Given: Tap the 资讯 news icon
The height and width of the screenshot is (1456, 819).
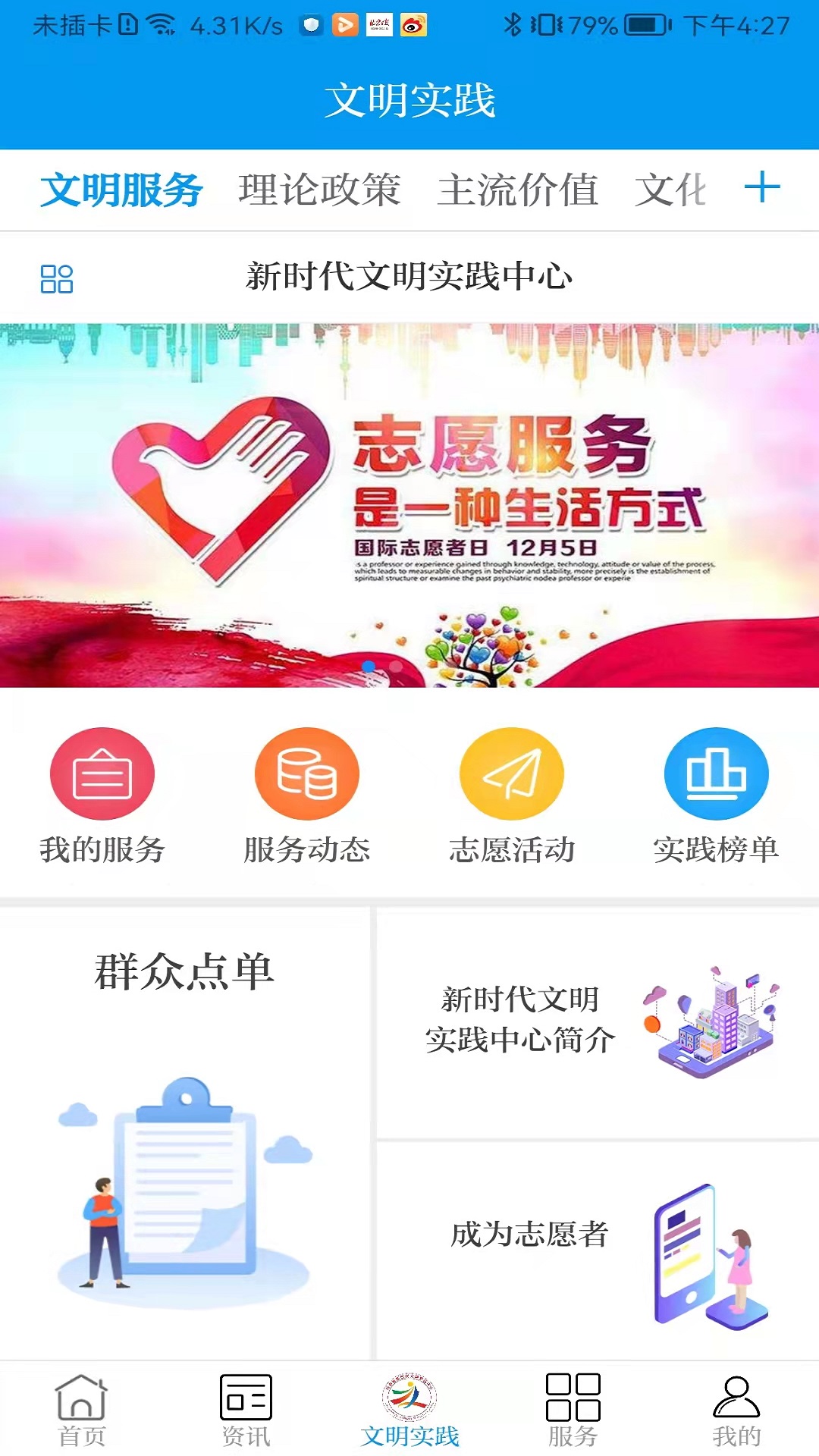Looking at the screenshot, I should click(246, 1407).
